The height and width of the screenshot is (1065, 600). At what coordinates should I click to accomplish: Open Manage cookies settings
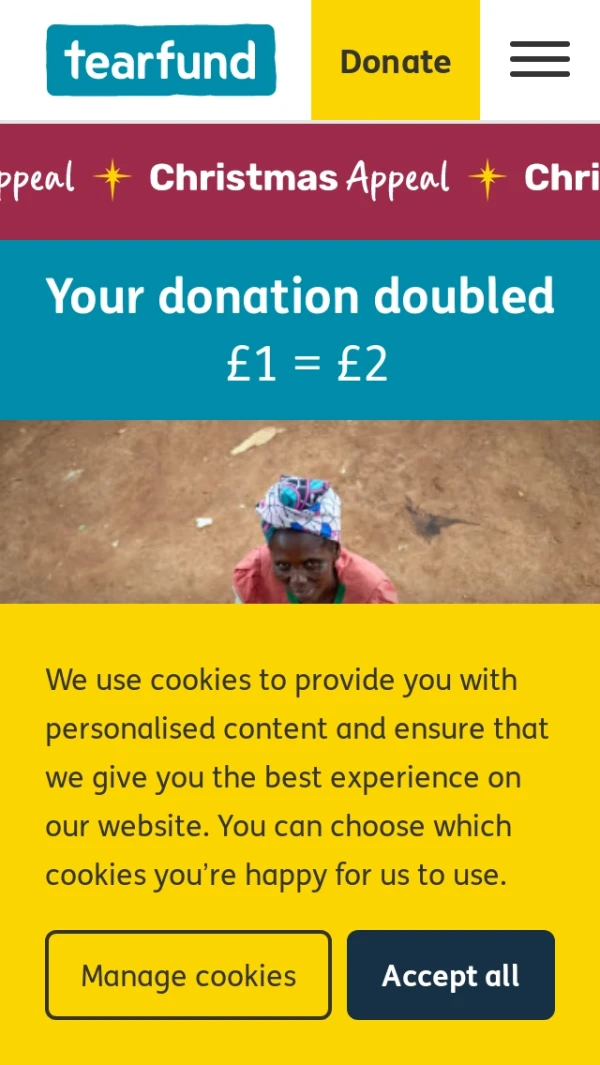click(x=188, y=975)
